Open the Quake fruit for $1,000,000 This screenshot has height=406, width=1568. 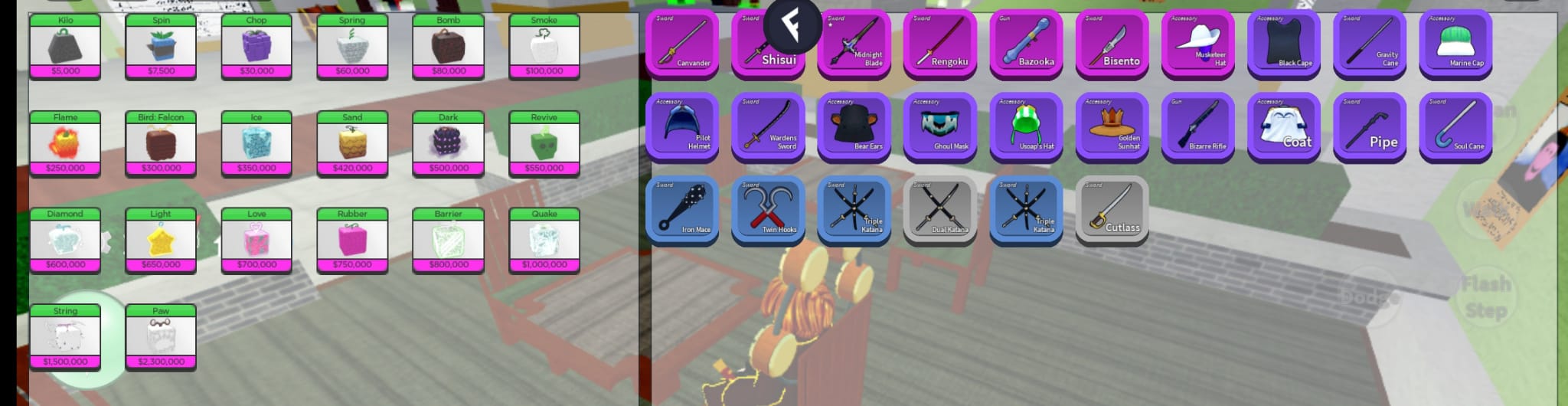pos(544,241)
